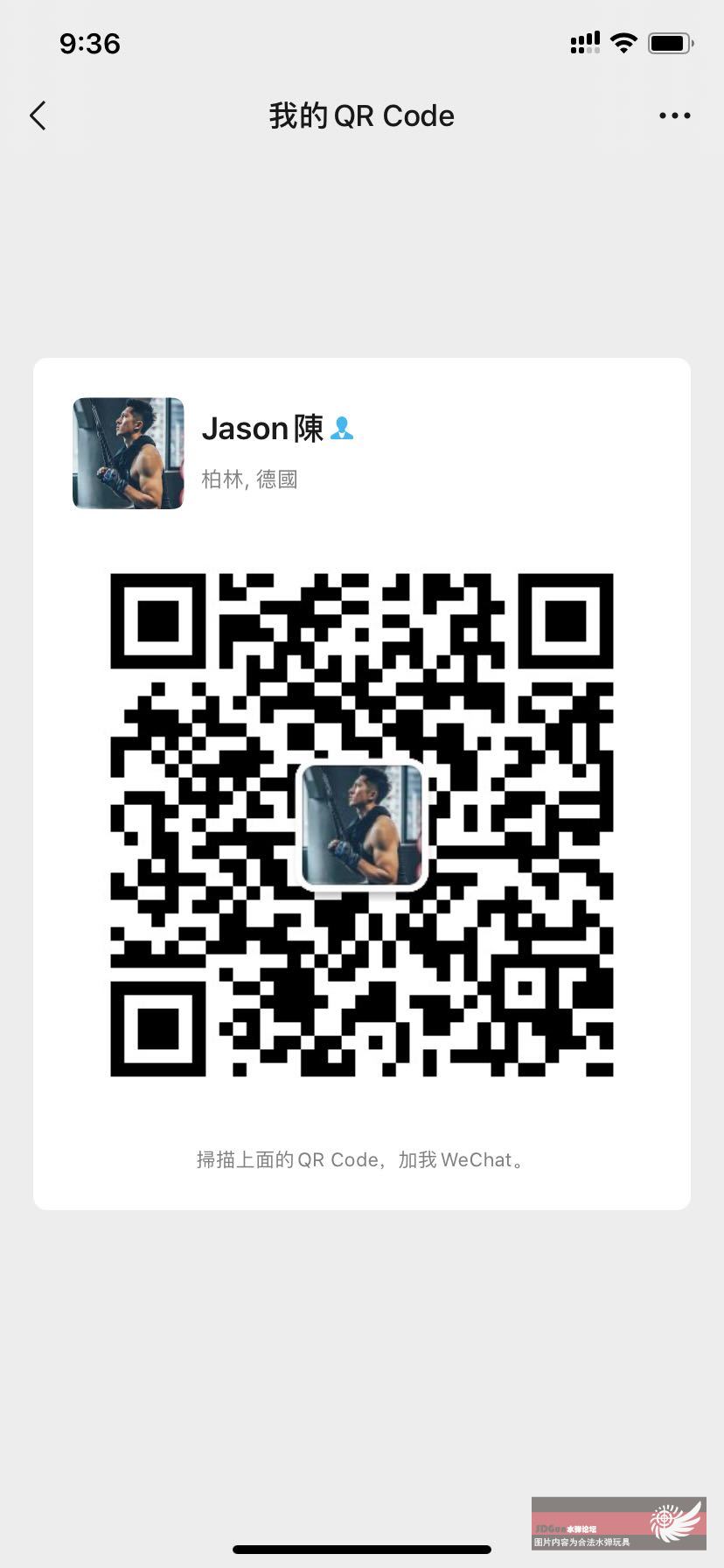Open the three-dot overflow menu

point(674,115)
